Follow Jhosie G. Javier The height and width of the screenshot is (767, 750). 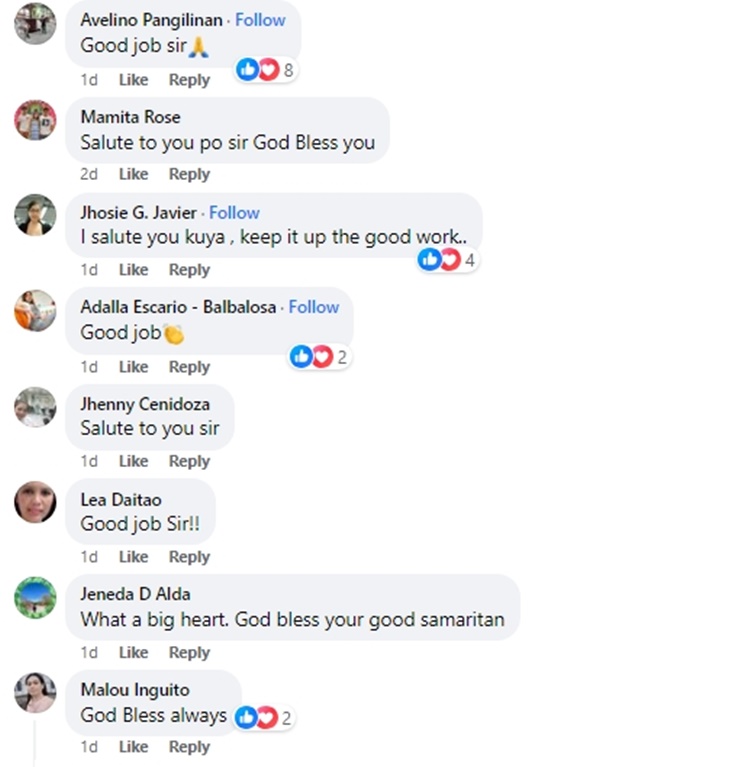[x=234, y=213]
